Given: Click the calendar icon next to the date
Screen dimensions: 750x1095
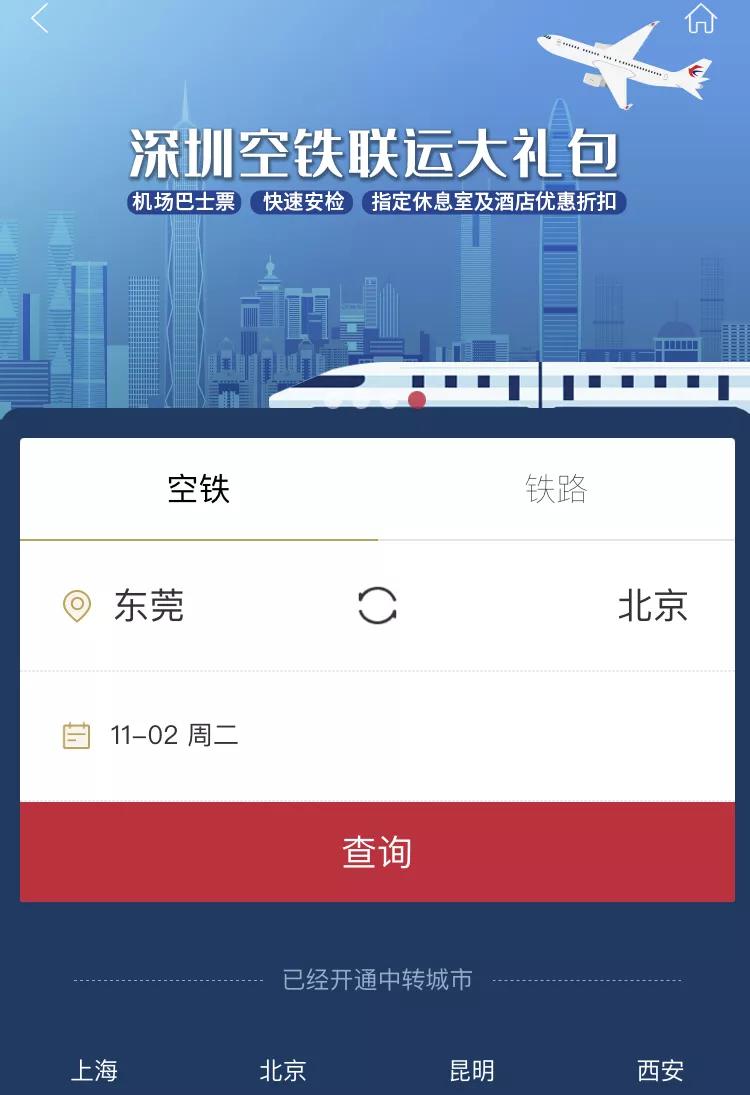Looking at the screenshot, I should [x=76, y=735].
